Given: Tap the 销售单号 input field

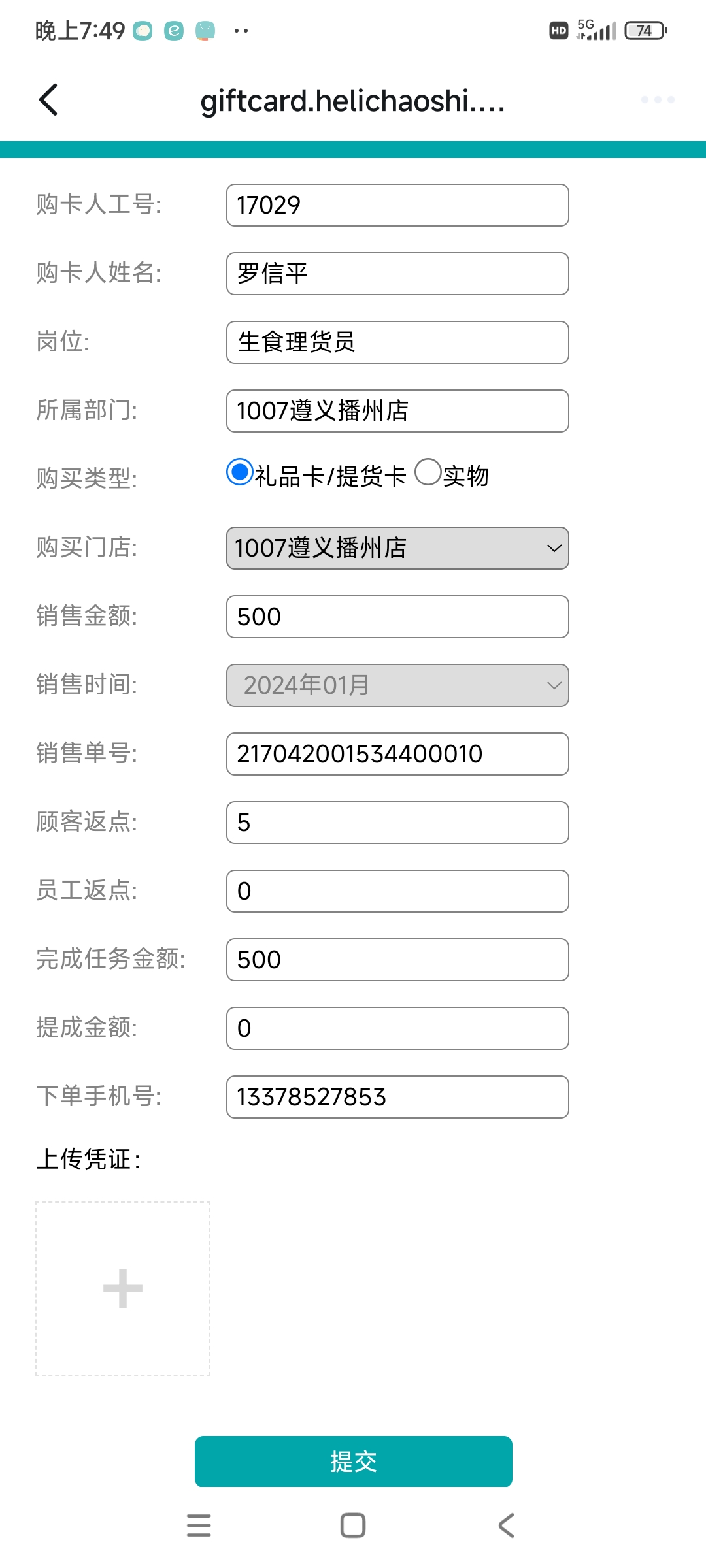Looking at the screenshot, I should (397, 754).
